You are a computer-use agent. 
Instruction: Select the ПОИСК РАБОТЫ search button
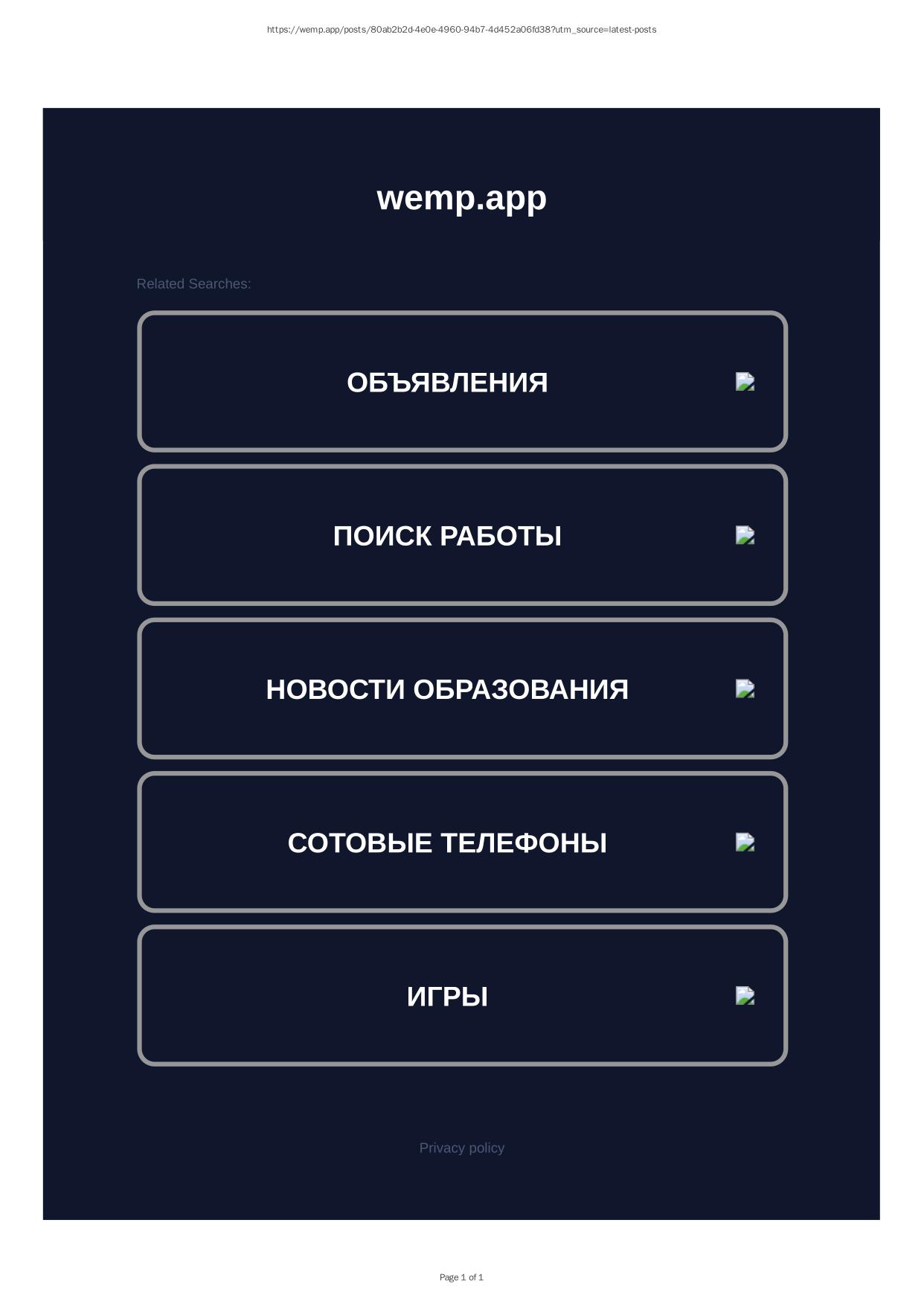point(462,535)
